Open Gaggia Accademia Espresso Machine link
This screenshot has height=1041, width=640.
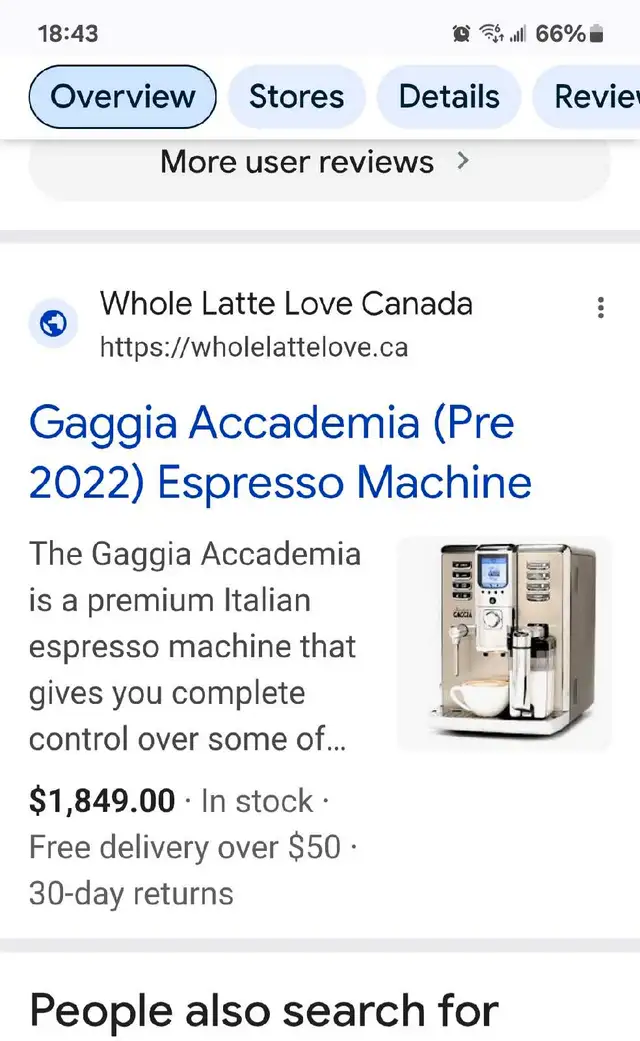point(280,452)
